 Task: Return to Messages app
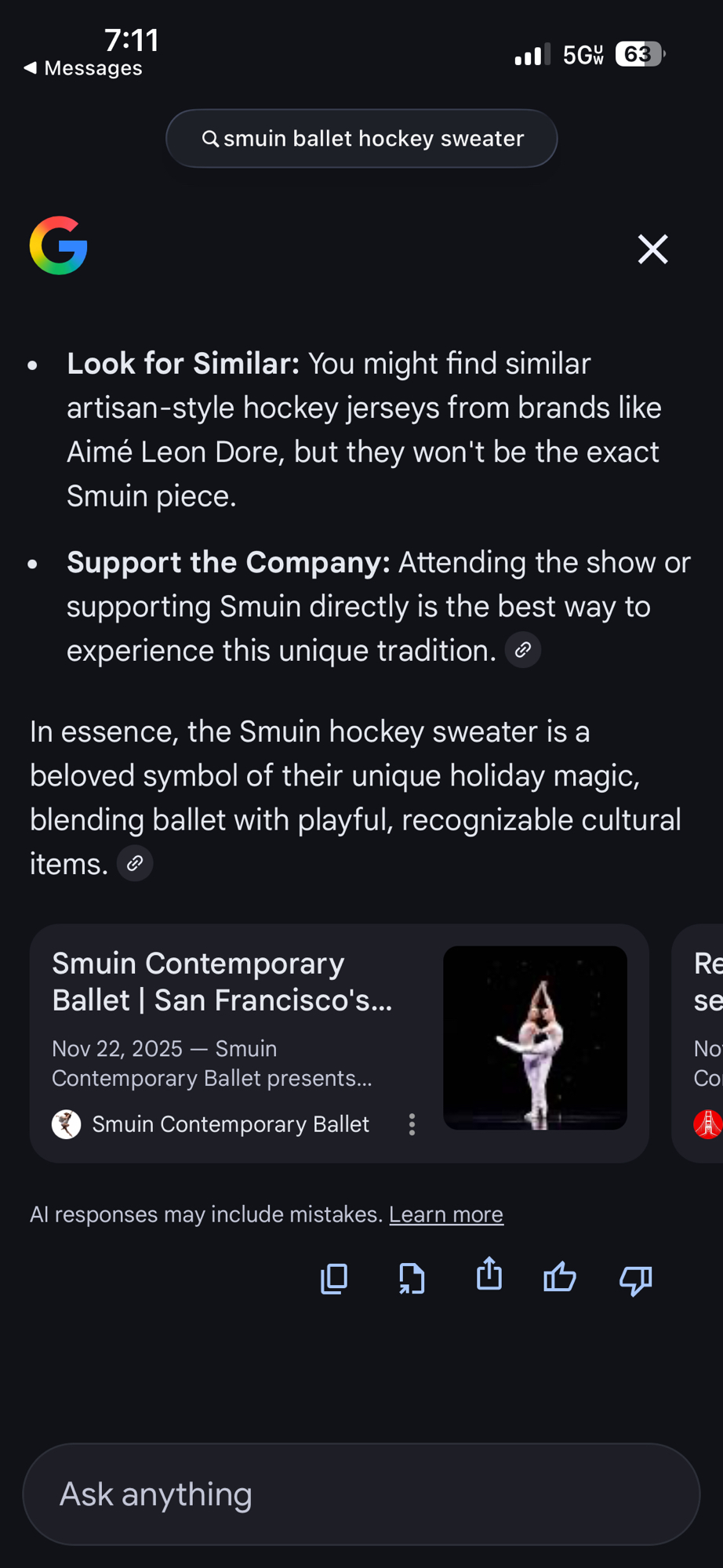(x=83, y=68)
